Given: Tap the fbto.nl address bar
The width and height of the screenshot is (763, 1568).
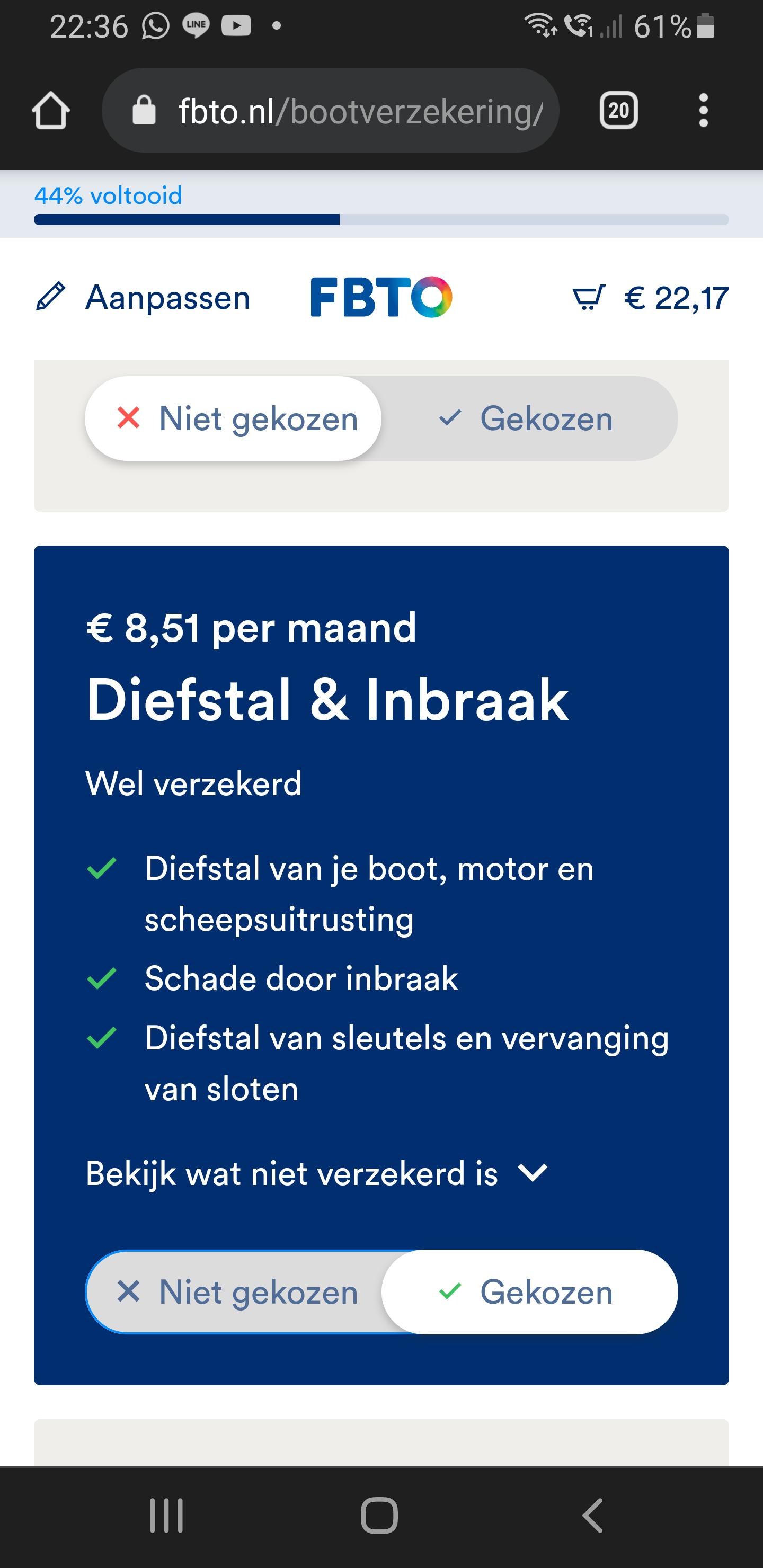Looking at the screenshot, I should click(x=330, y=111).
